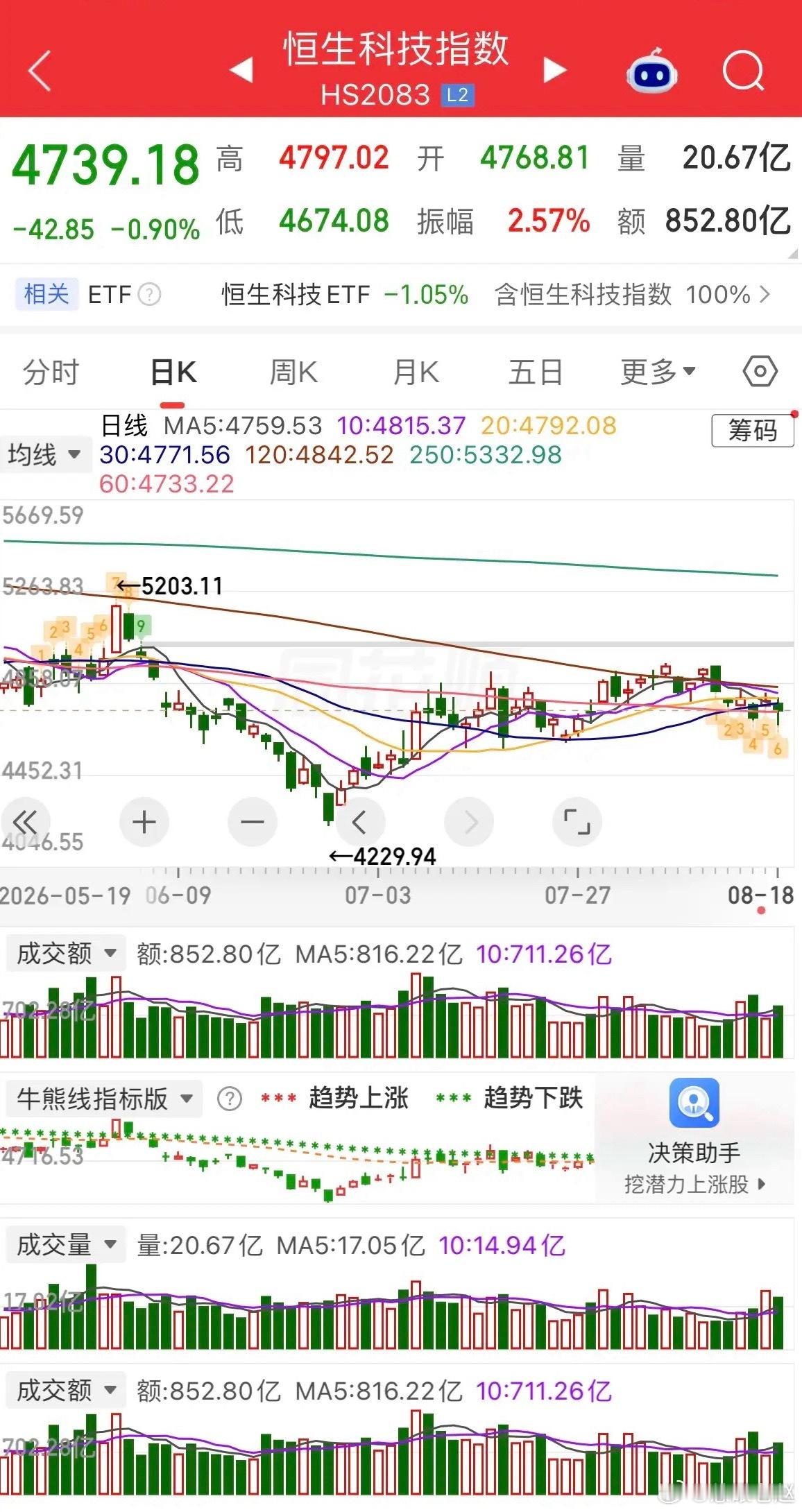Image resolution: width=802 pixels, height=1512 pixels.
Task: Zoom in the chart with plus button
Action: coord(144,823)
